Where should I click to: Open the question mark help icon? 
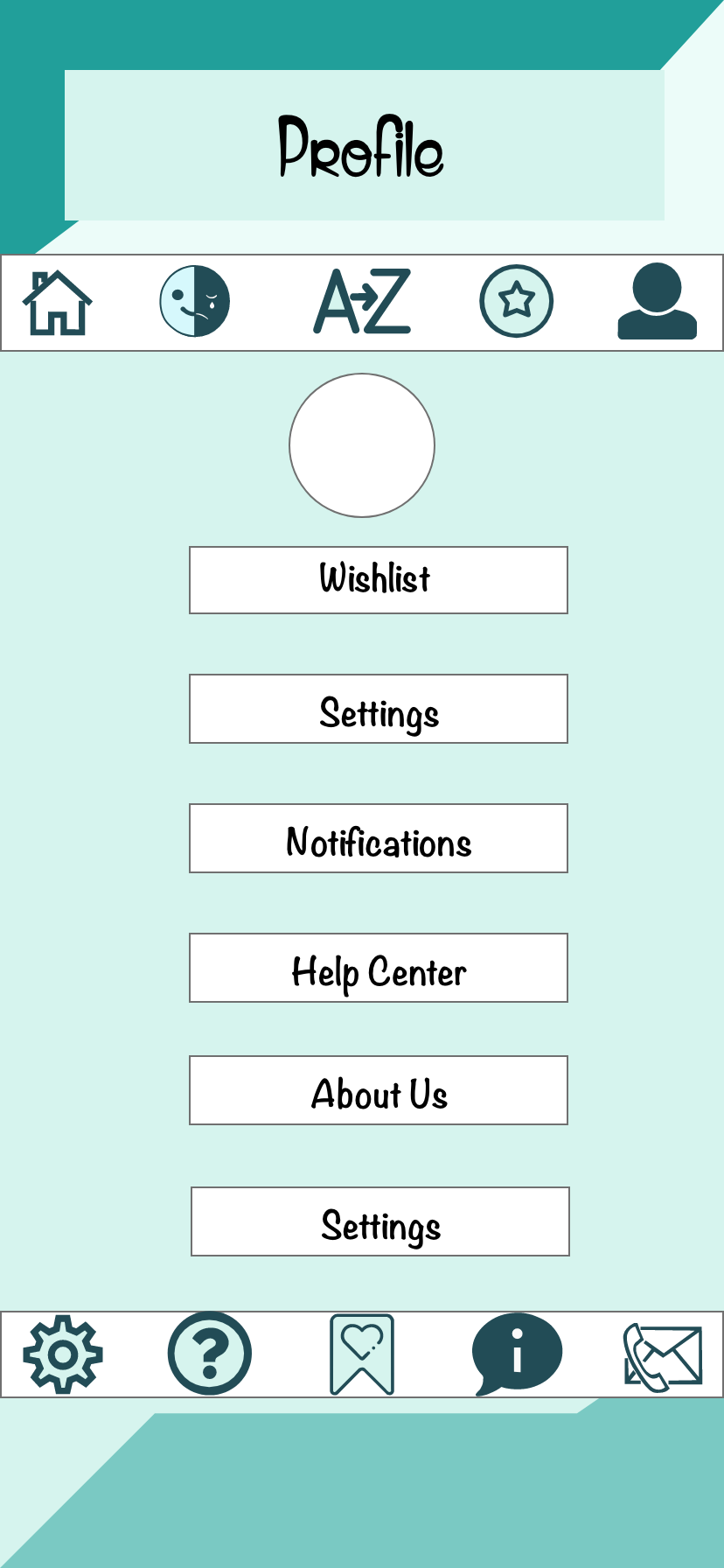(210, 1353)
